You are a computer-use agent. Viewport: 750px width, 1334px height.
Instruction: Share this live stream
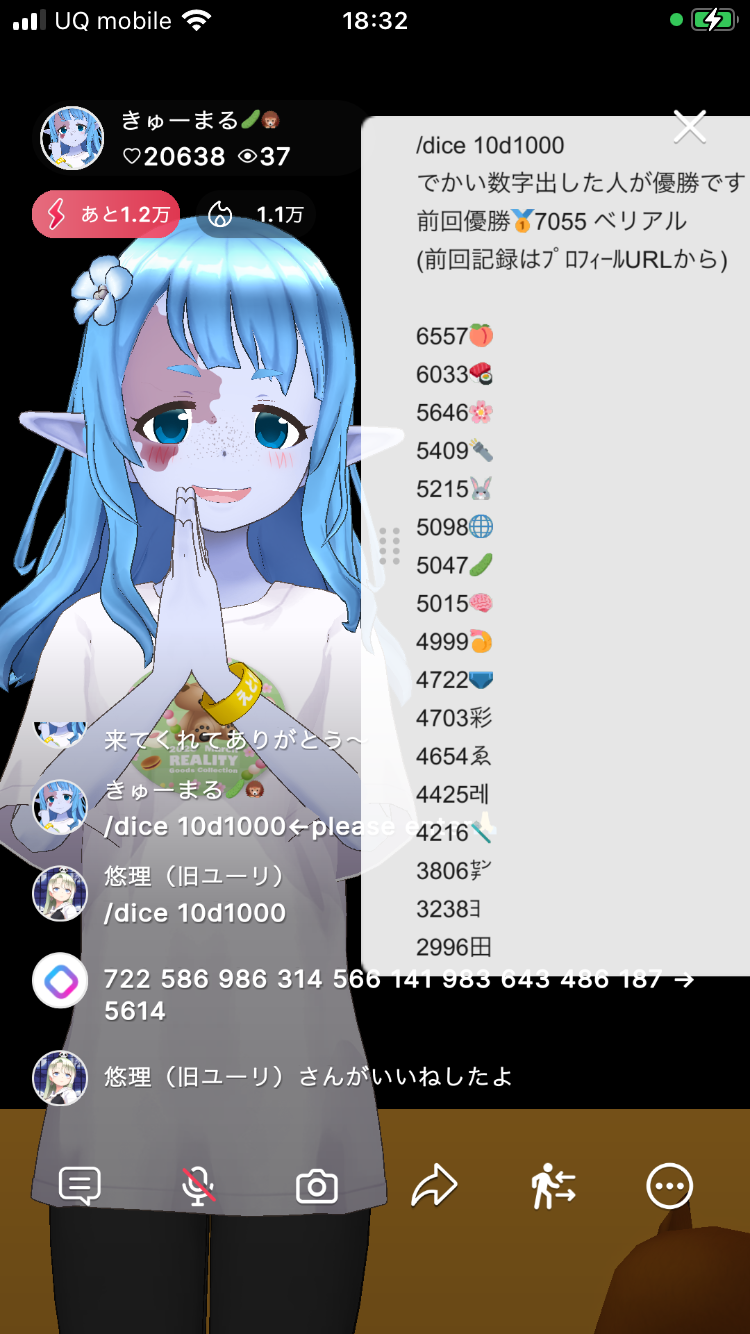coord(434,1187)
